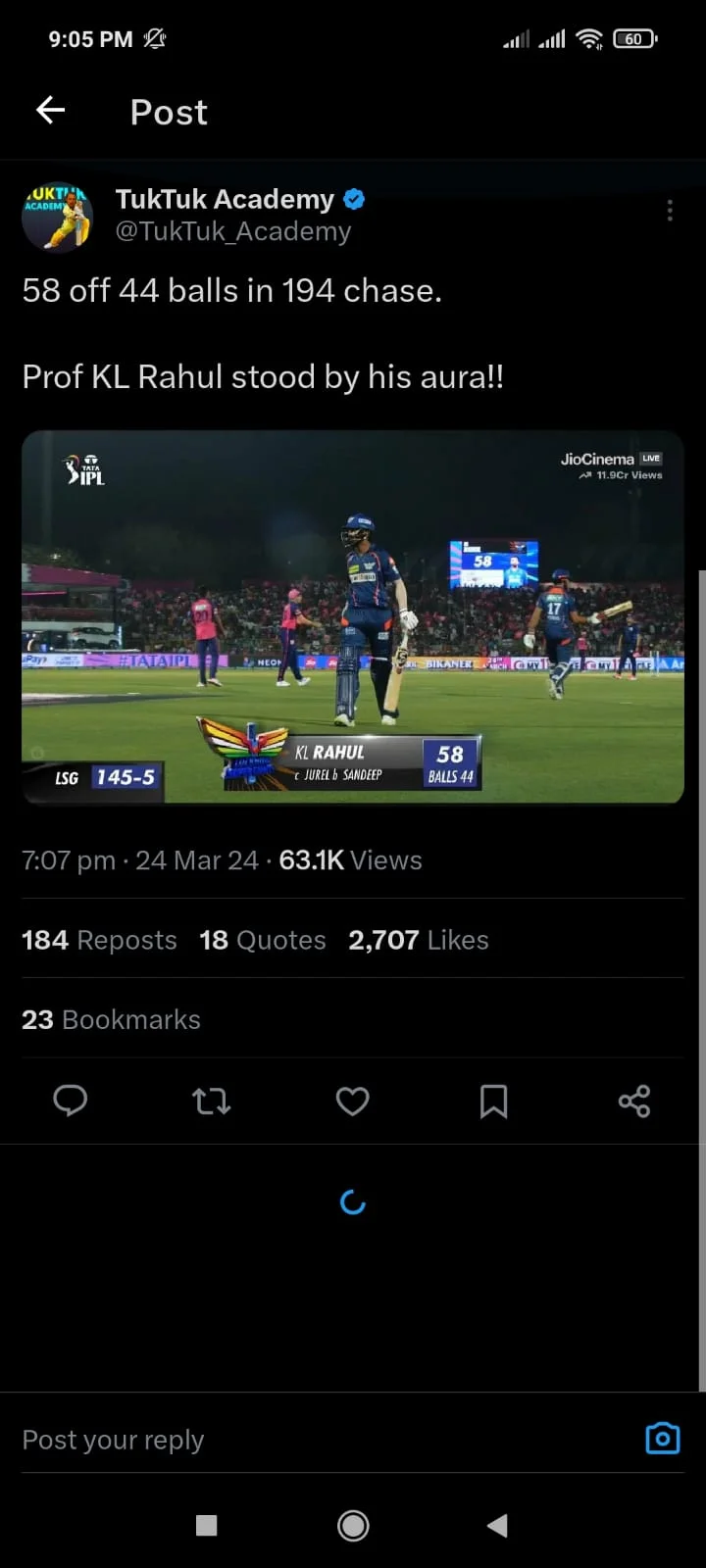Screen dimensions: 706x1568
Task: Repost this TukTuk Academy post
Action: [211, 1101]
